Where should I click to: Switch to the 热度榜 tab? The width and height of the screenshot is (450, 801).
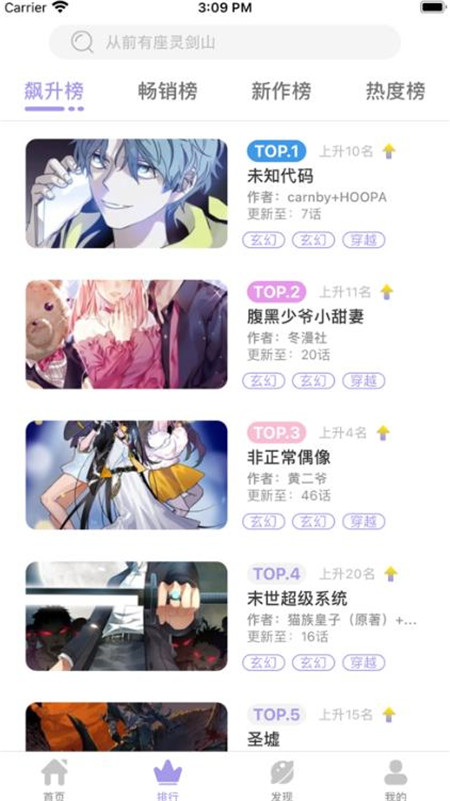coord(395,92)
